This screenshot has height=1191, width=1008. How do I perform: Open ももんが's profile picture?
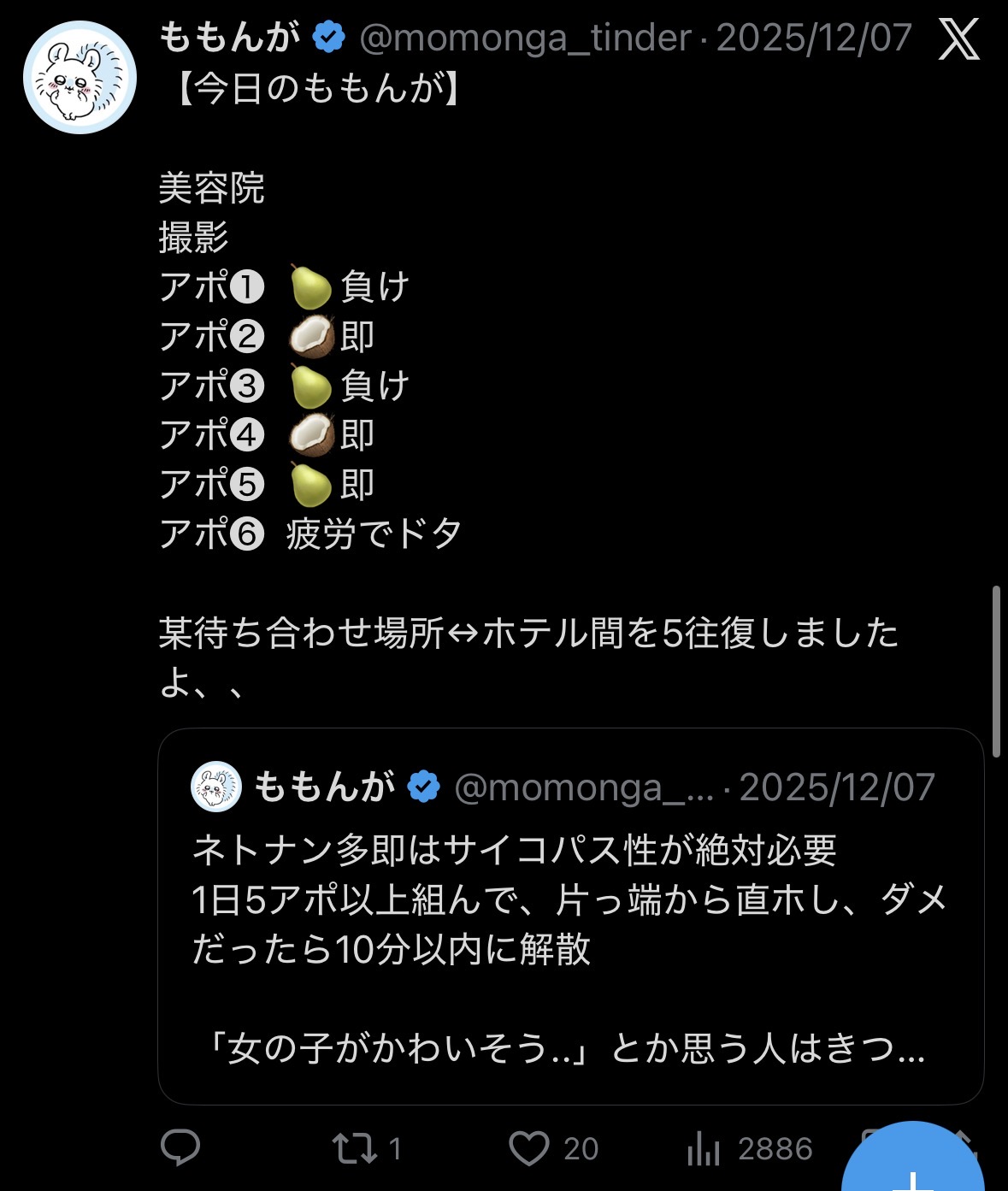click(80, 78)
